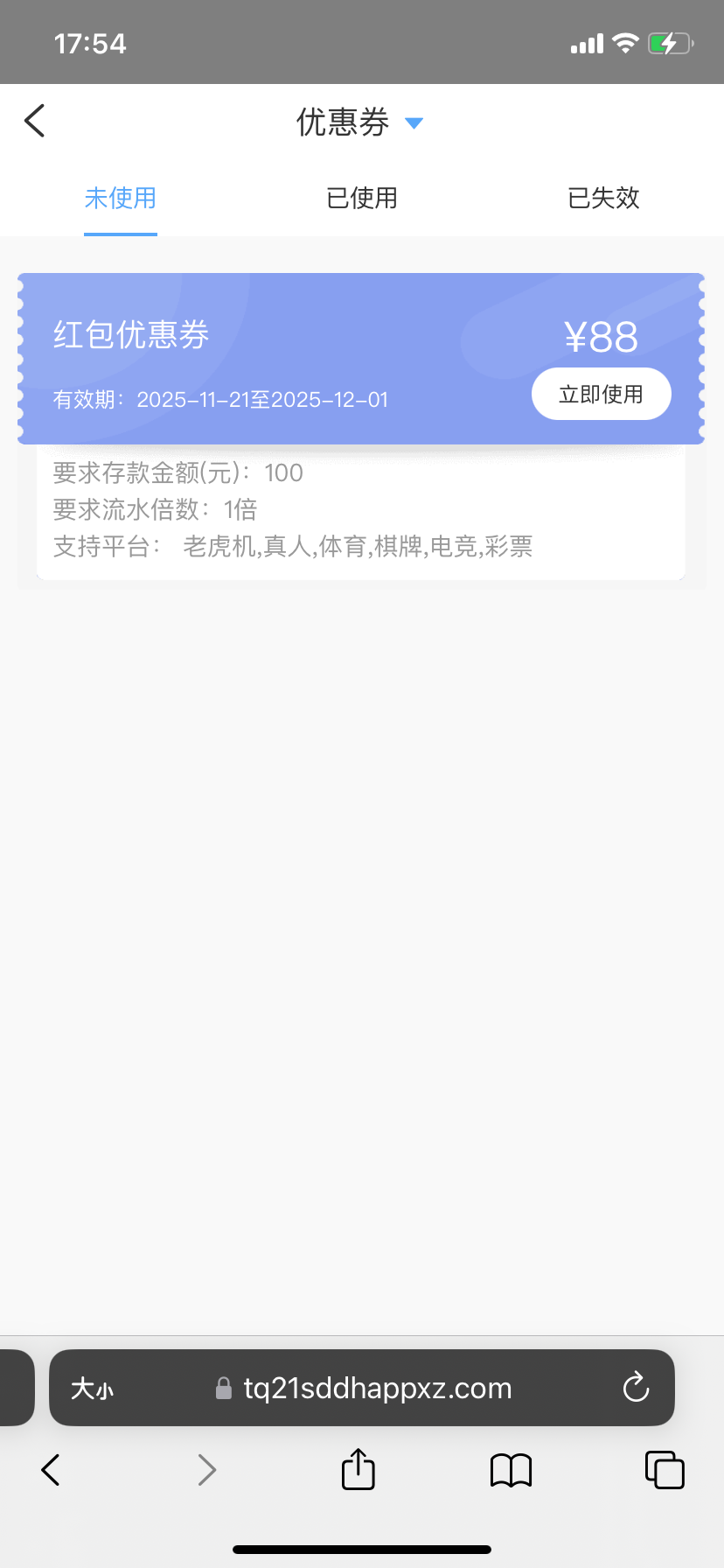
Task: Expand the 优惠券 dropdown arrow
Action: 414,123
